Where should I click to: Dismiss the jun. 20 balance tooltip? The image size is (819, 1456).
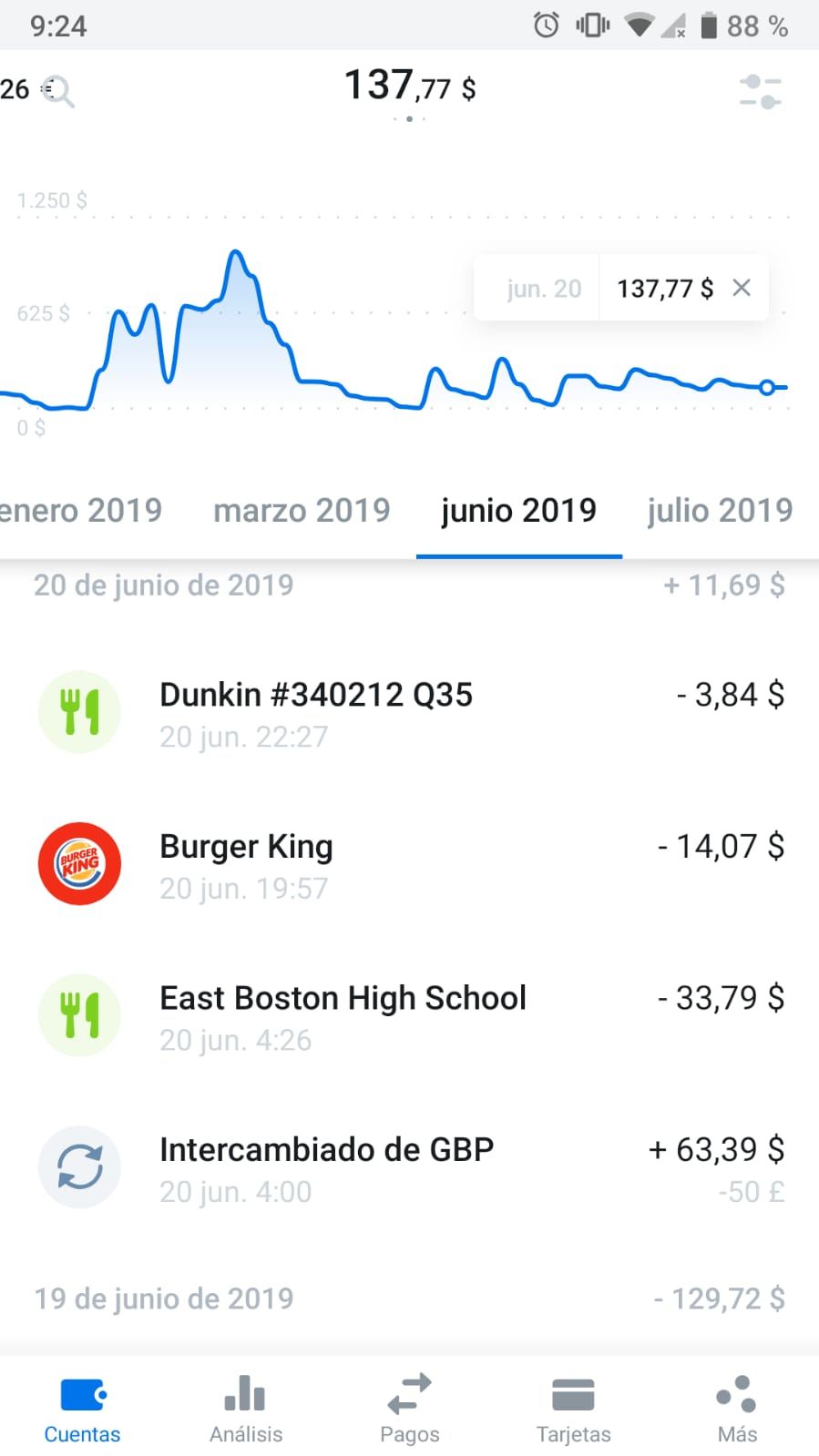click(x=742, y=288)
